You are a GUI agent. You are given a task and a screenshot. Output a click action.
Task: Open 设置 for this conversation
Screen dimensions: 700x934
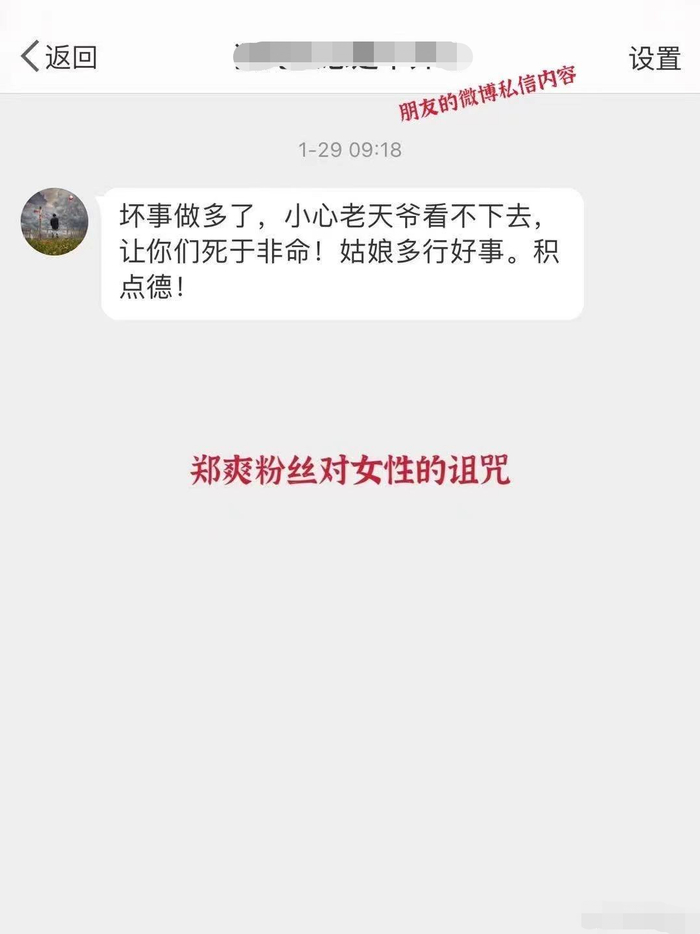point(654,58)
